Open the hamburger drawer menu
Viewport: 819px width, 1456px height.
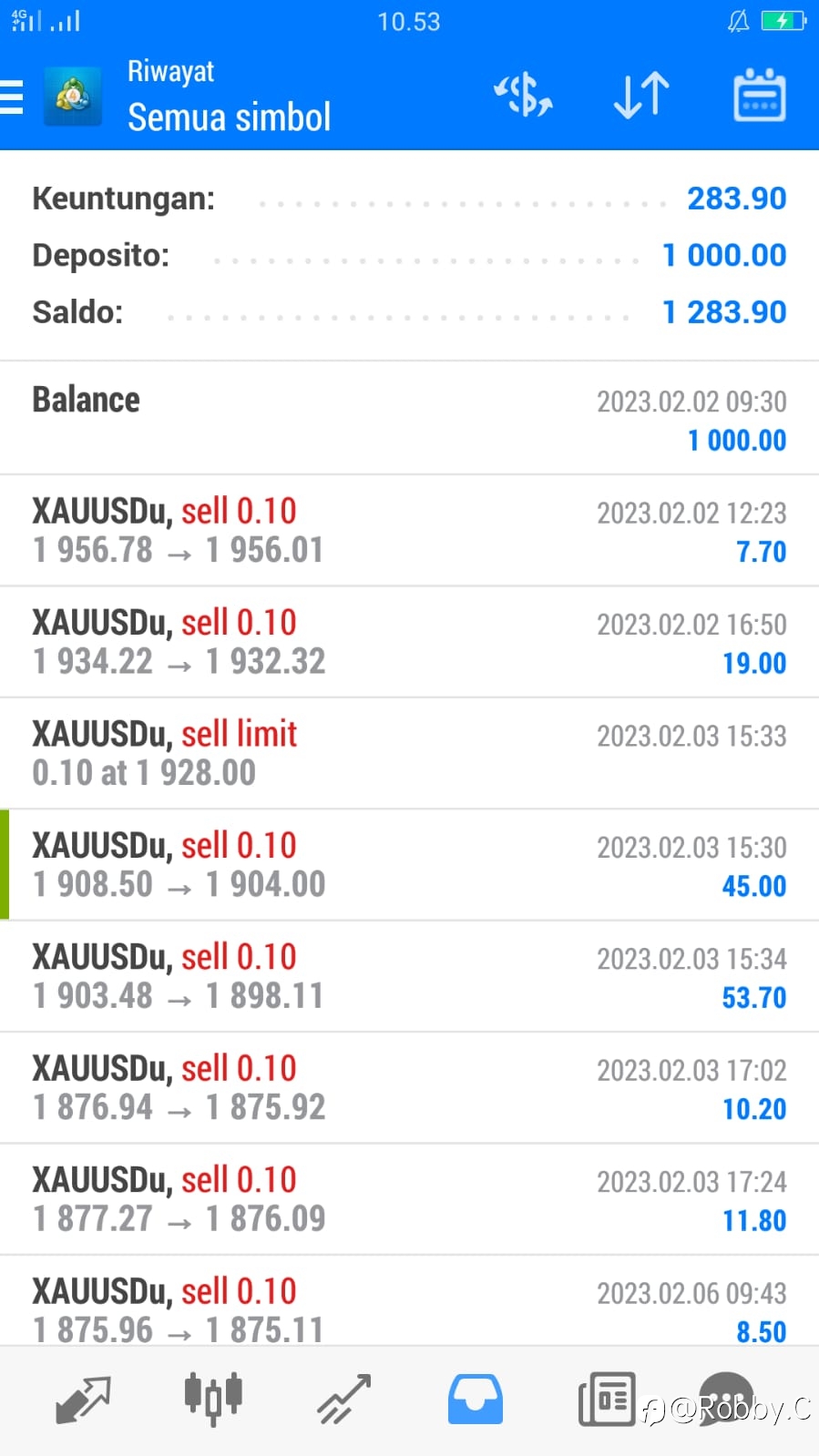coord(12,96)
